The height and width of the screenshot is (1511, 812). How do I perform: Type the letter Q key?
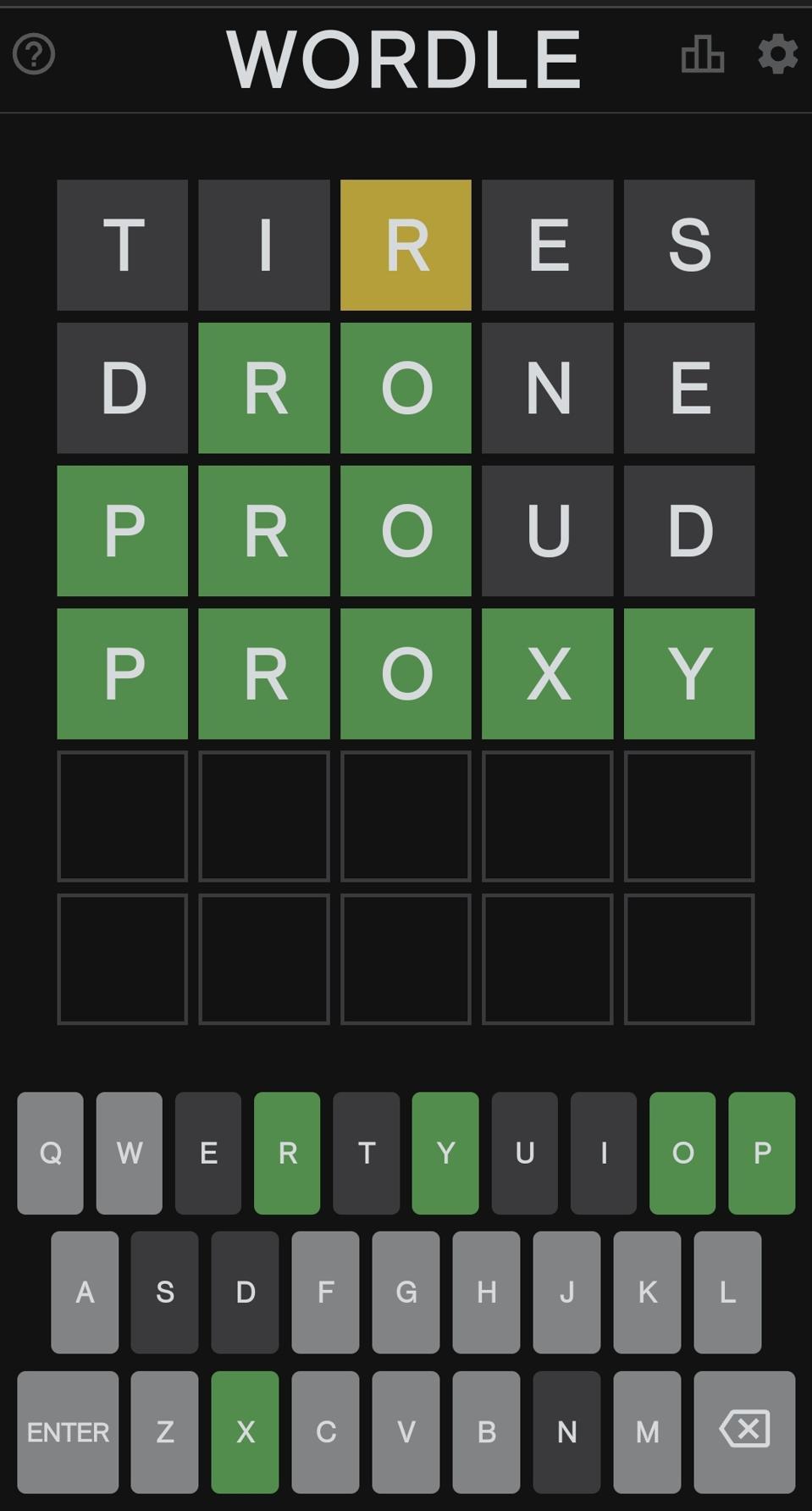[50, 1153]
